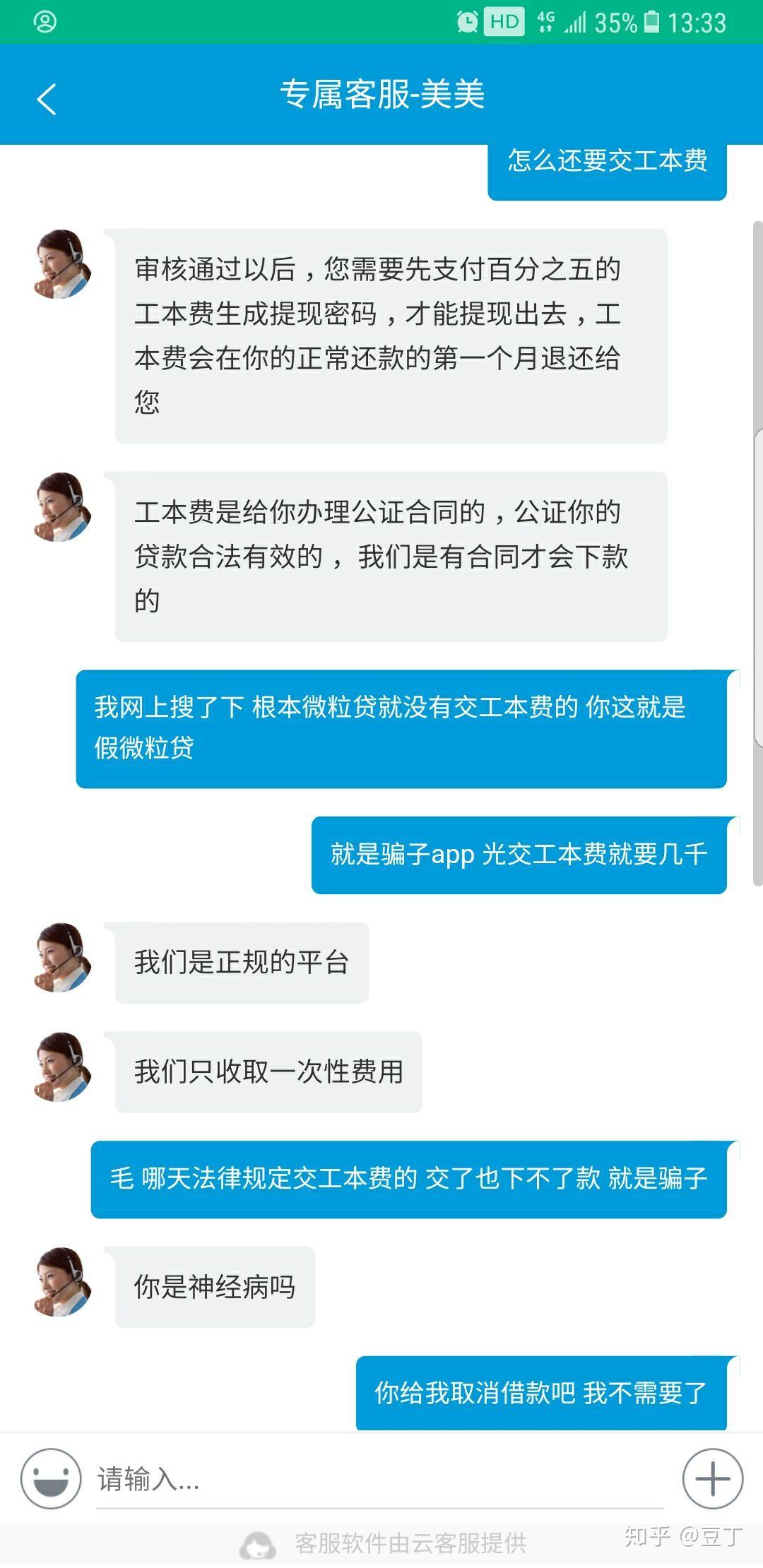Go back from the 专属客服-美美 chat

click(x=47, y=99)
